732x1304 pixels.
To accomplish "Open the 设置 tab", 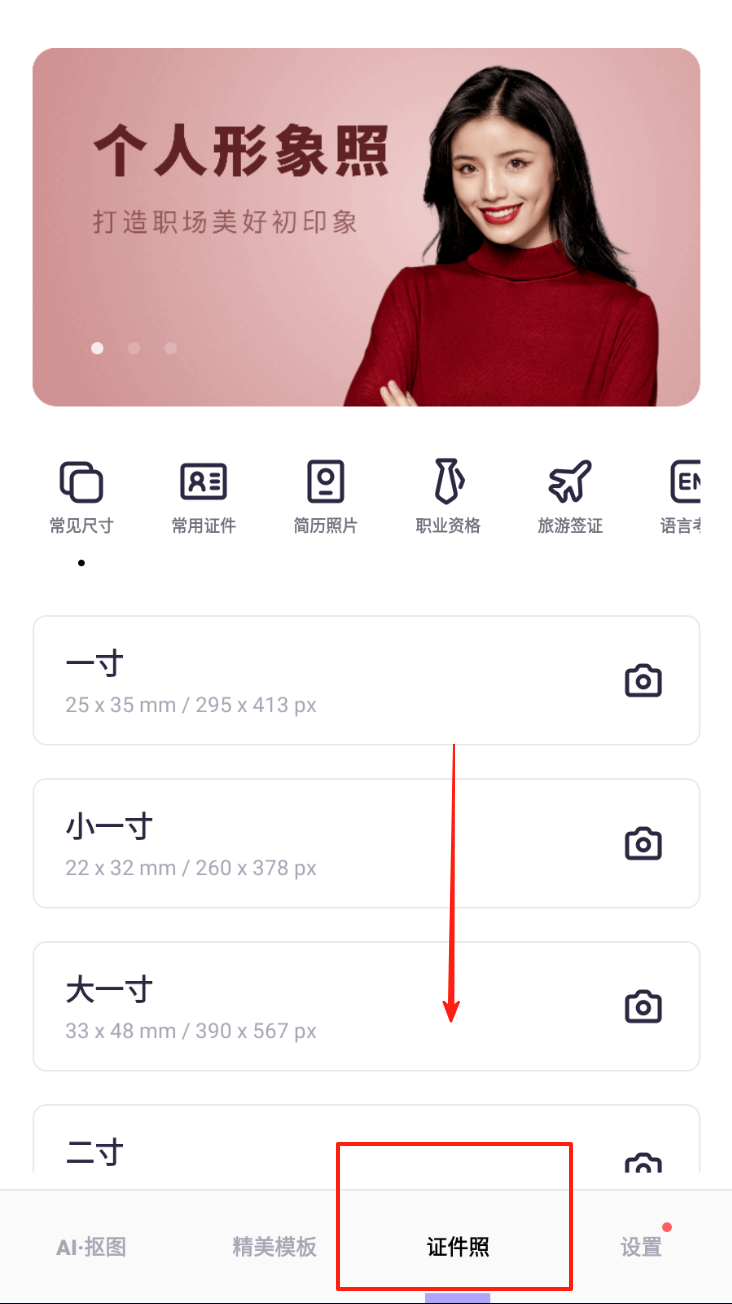I will point(641,1247).
